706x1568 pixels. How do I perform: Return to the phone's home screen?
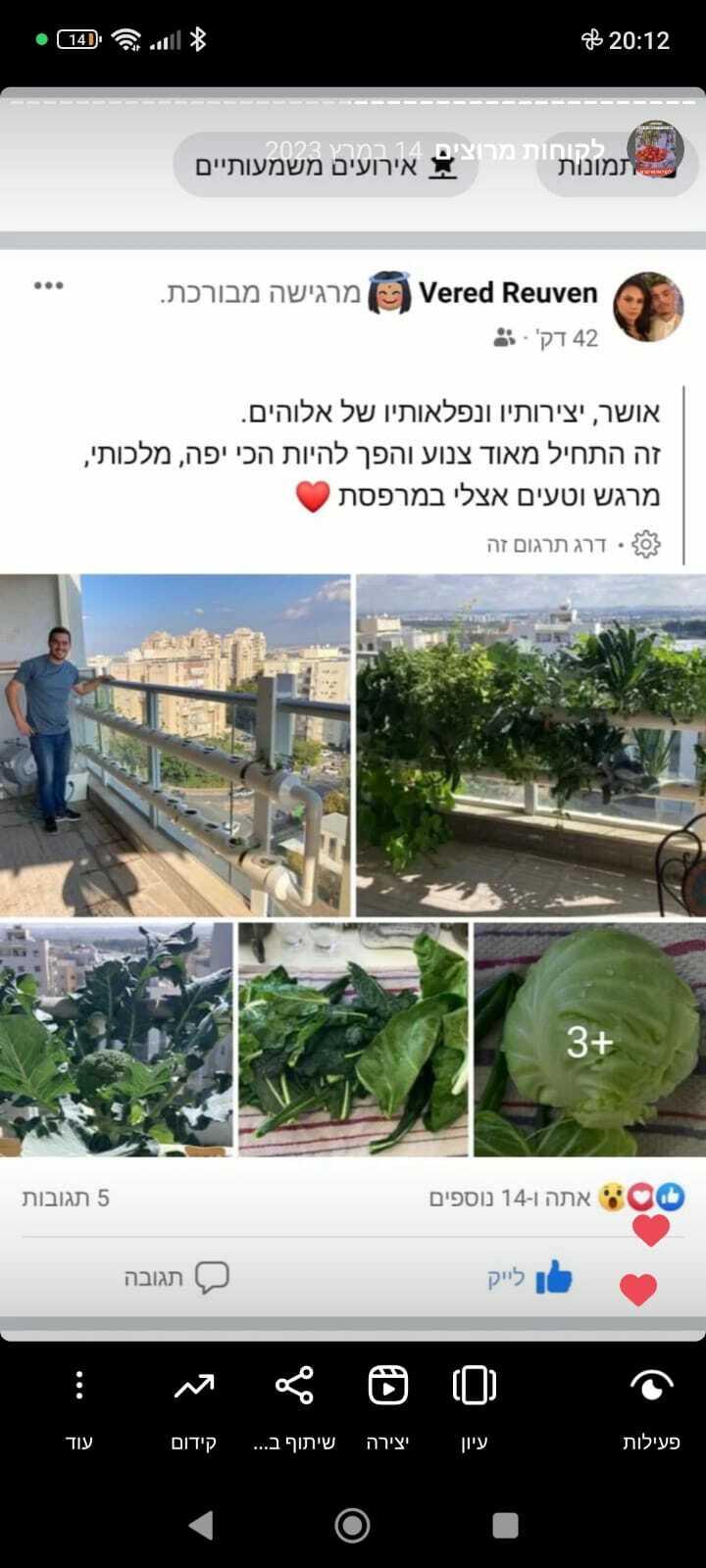pyautogui.click(x=352, y=1525)
